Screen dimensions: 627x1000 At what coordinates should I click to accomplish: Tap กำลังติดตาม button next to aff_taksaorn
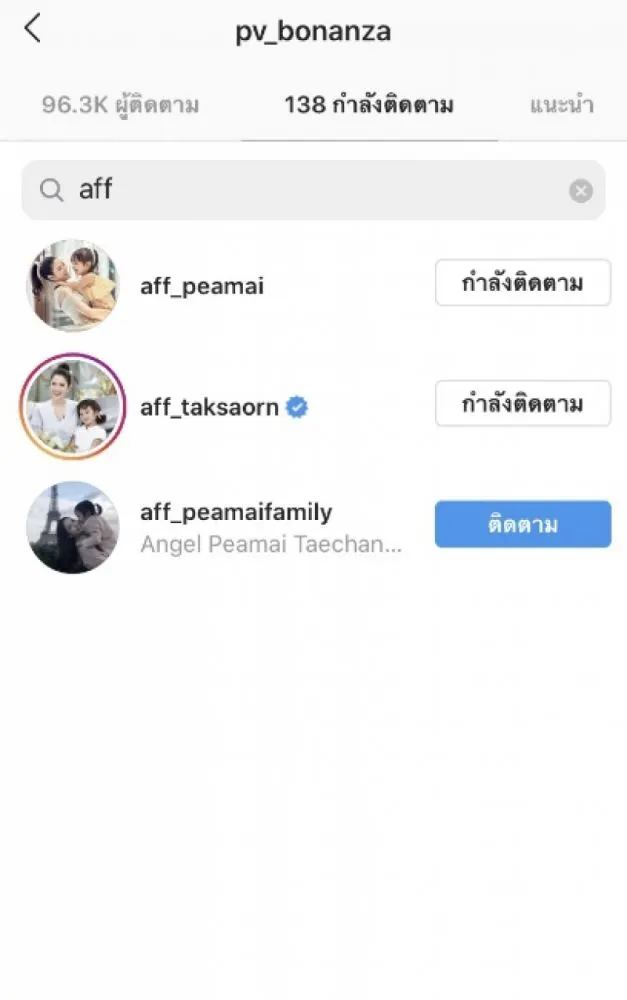click(522, 404)
